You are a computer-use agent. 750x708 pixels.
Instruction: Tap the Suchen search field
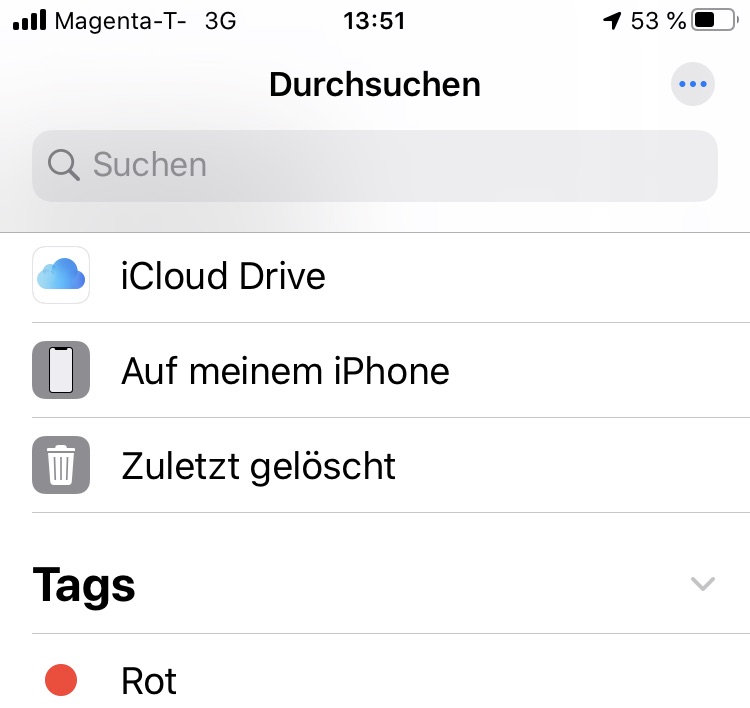pyautogui.click(x=375, y=166)
